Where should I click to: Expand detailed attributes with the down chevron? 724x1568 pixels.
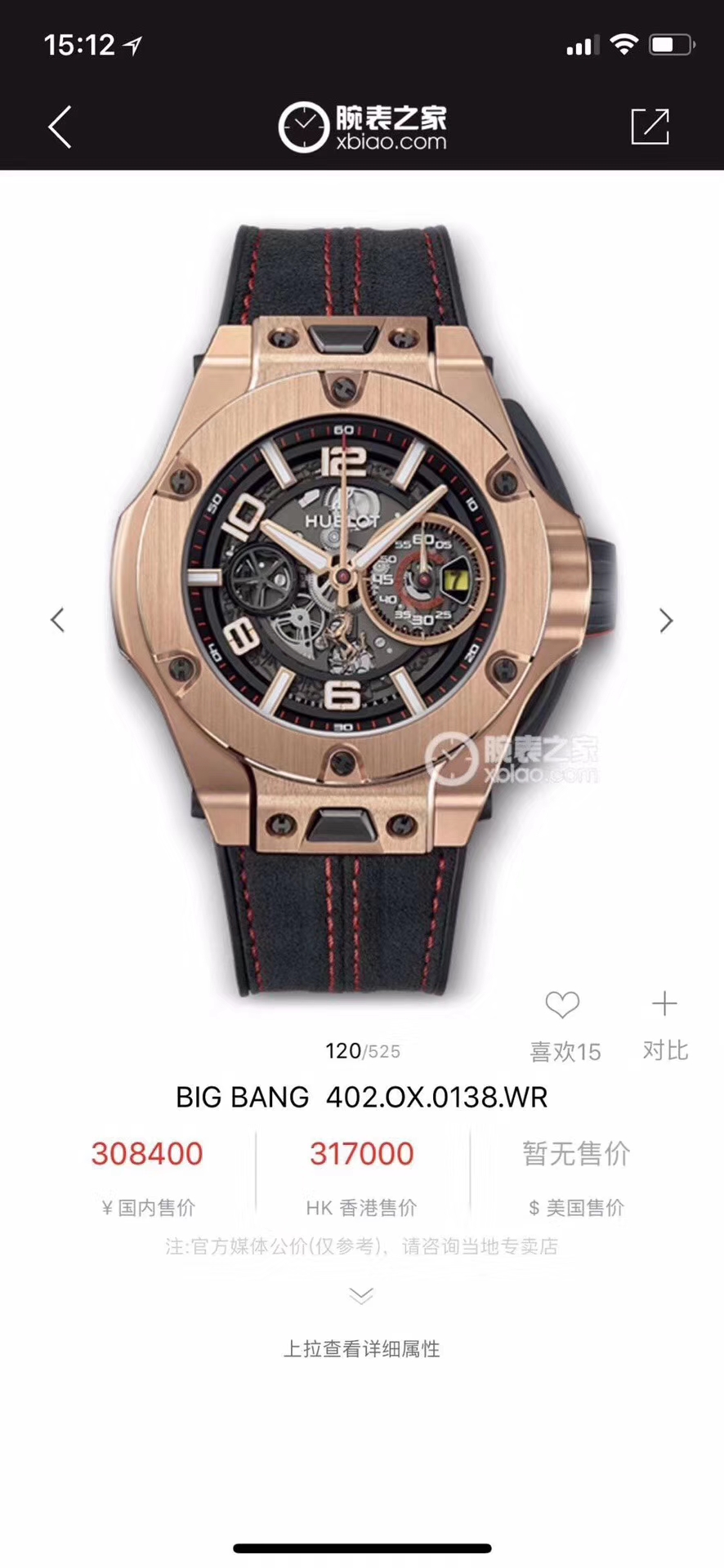[x=361, y=1296]
